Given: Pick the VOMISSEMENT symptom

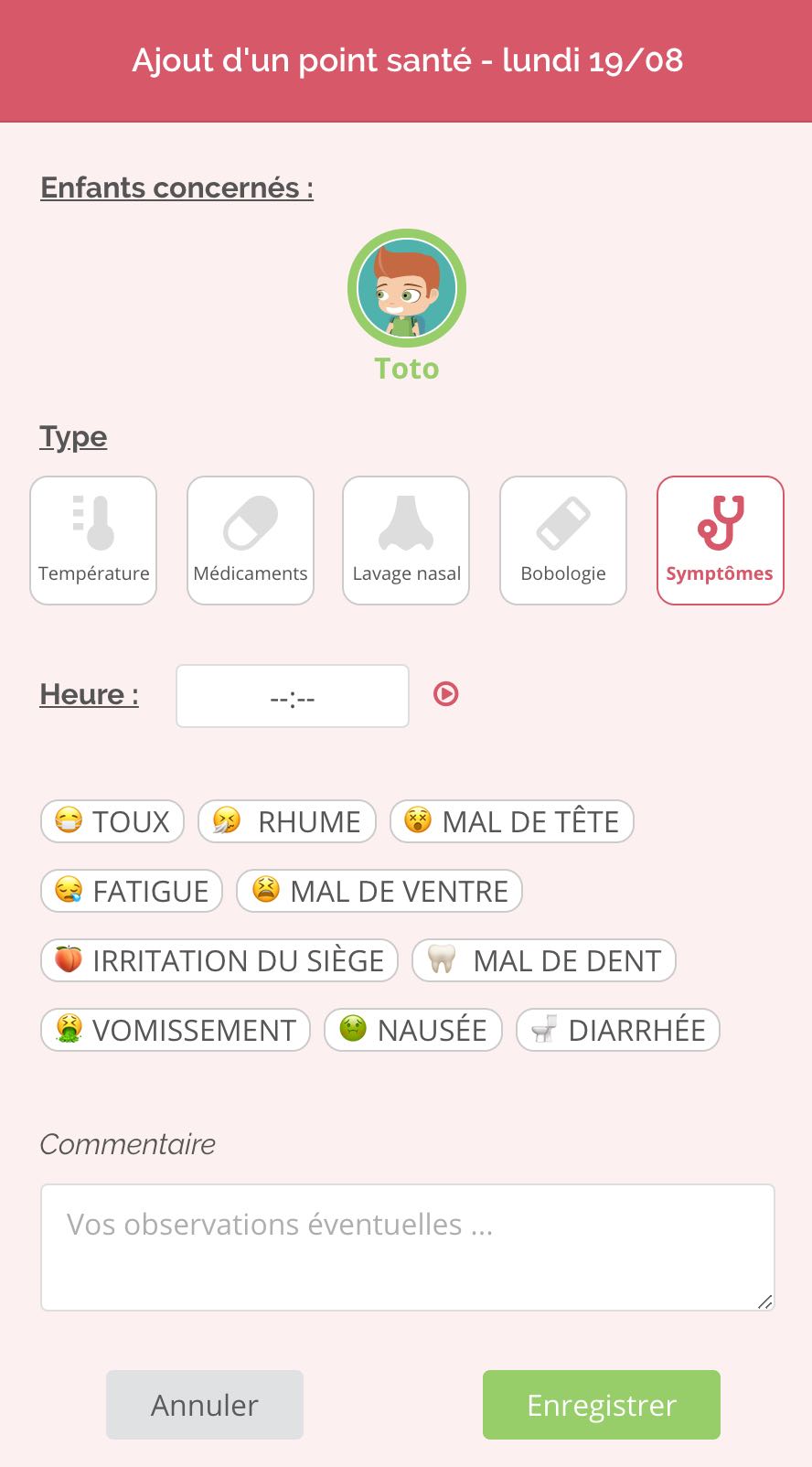Looking at the screenshot, I should pos(176,1030).
